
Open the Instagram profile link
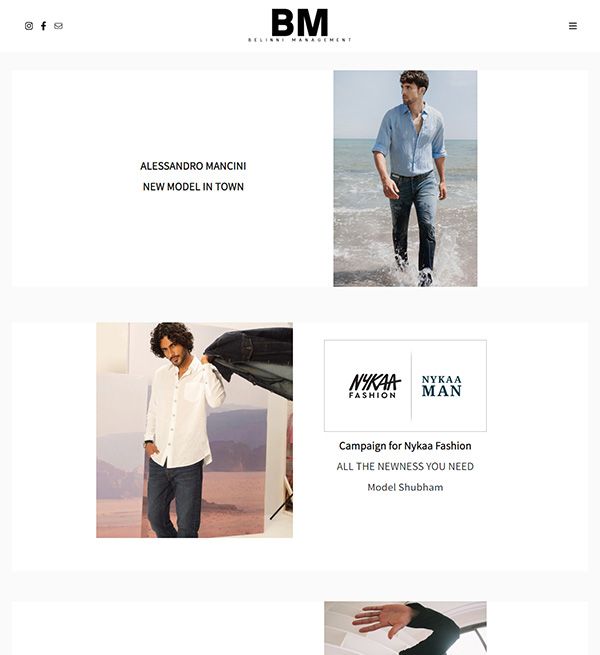29,26
